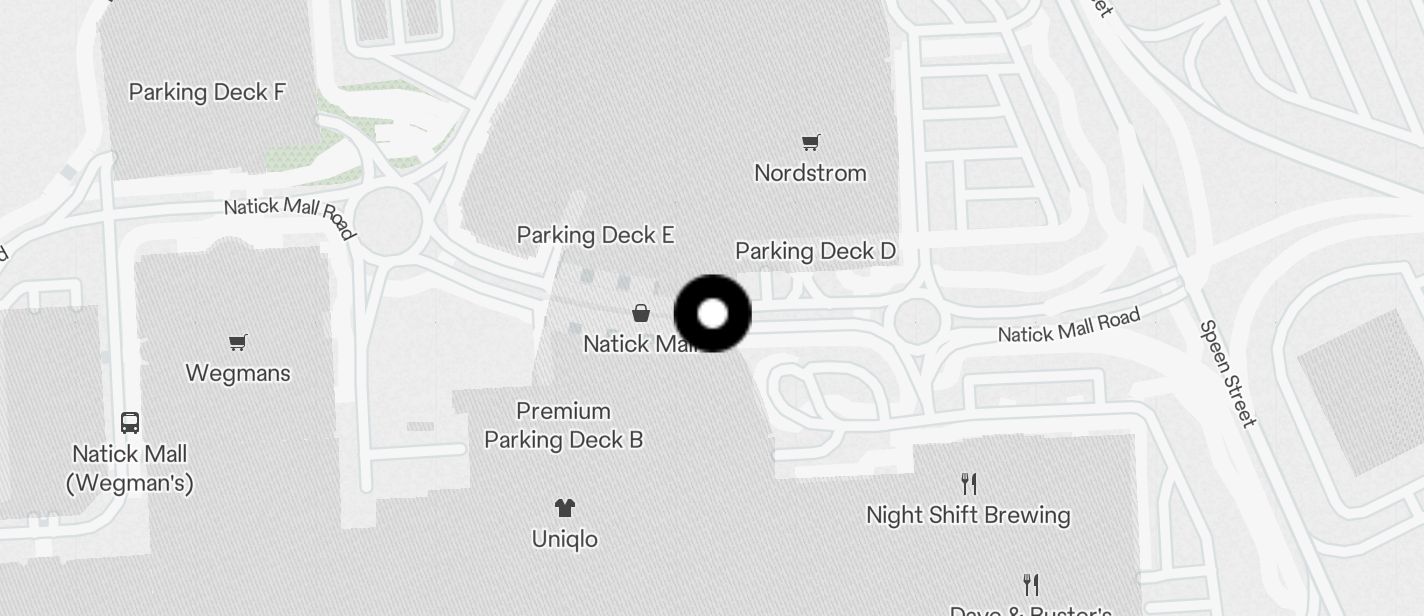Select the Uniqlo clothing store marker
The height and width of the screenshot is (616, 1424).
click(564, 508)
